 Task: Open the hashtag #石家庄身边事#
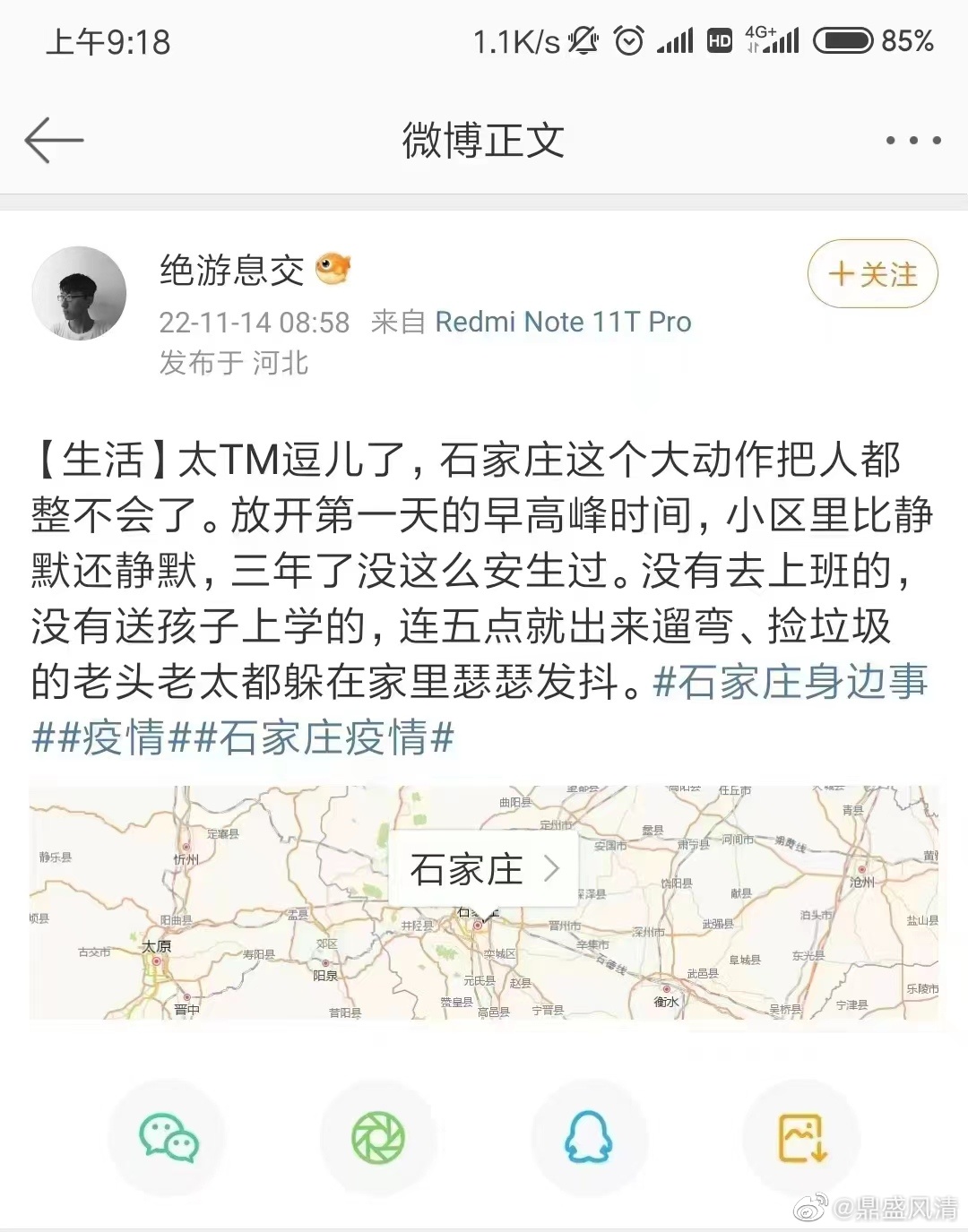pos(791,683)
